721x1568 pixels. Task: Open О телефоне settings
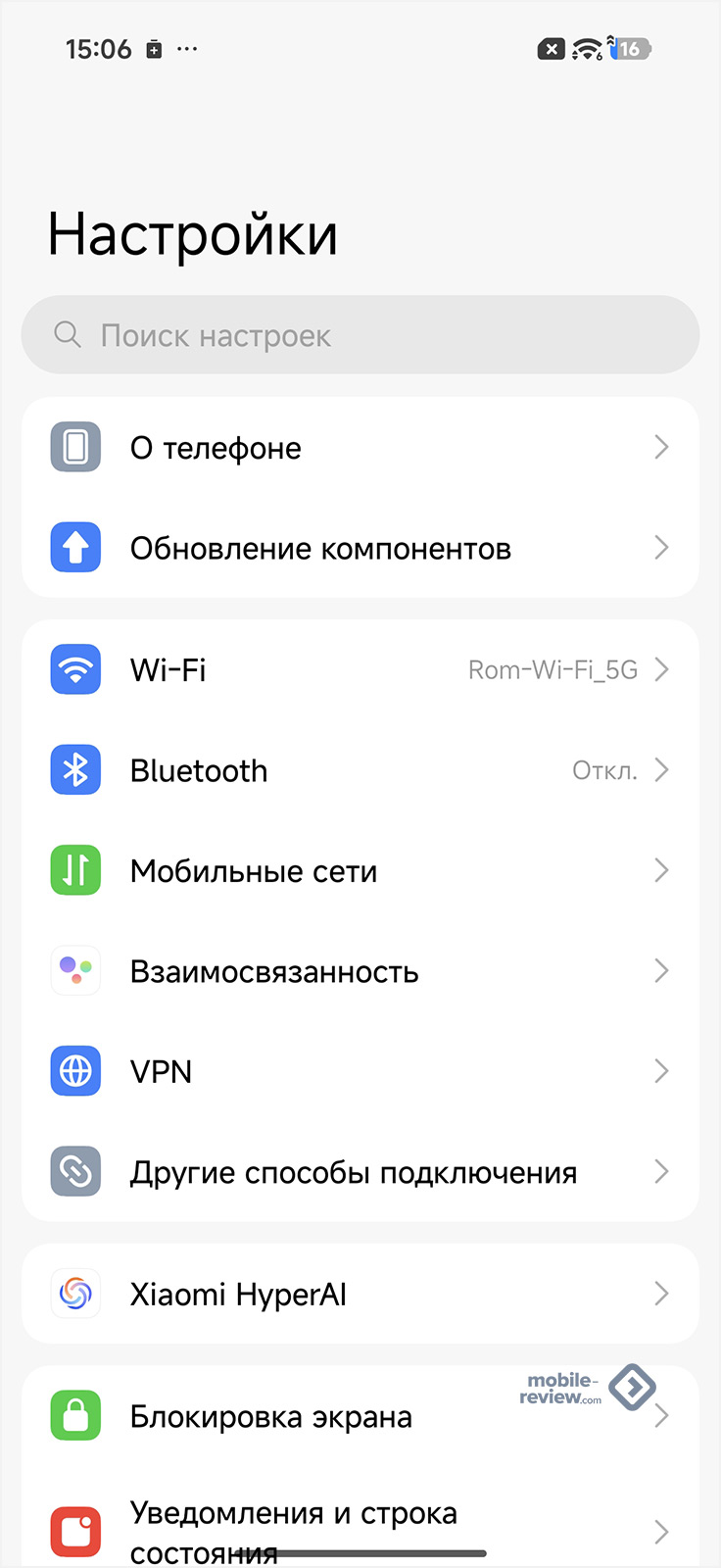pos(360,448)
